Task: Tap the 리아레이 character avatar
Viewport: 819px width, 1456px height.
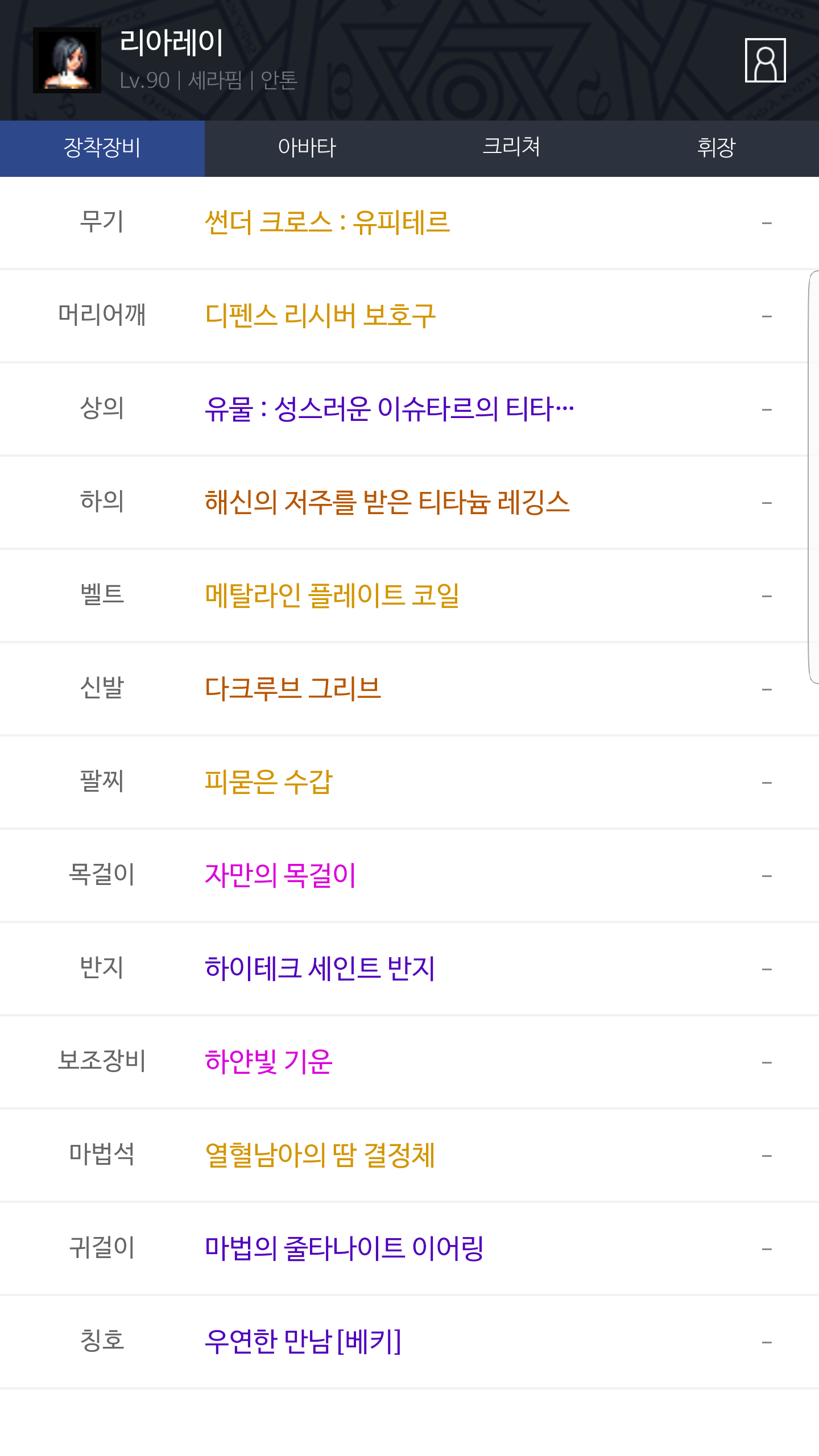Action: (x=67, y=60)
